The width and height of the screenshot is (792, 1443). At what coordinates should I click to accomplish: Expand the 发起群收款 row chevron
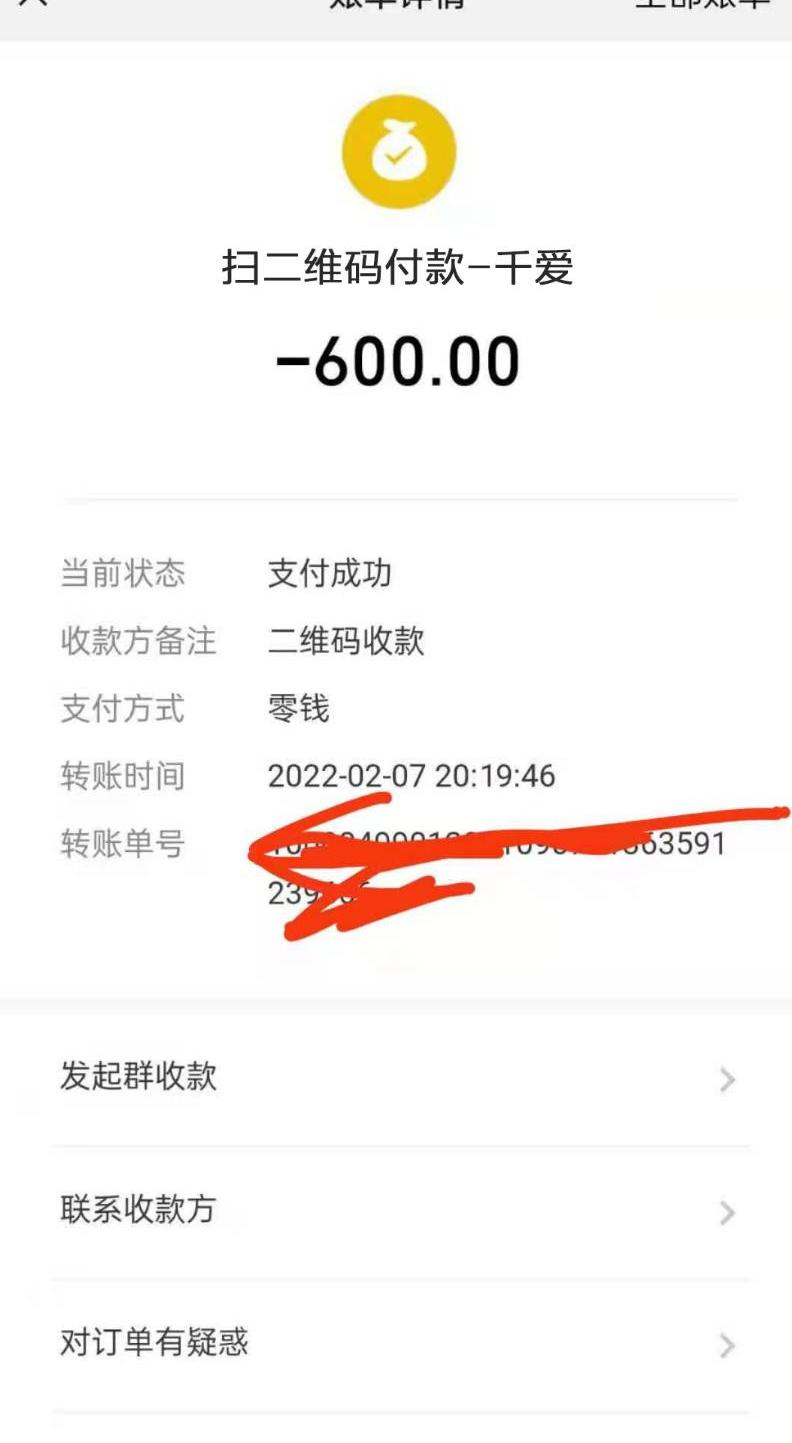coord(727,1079)
